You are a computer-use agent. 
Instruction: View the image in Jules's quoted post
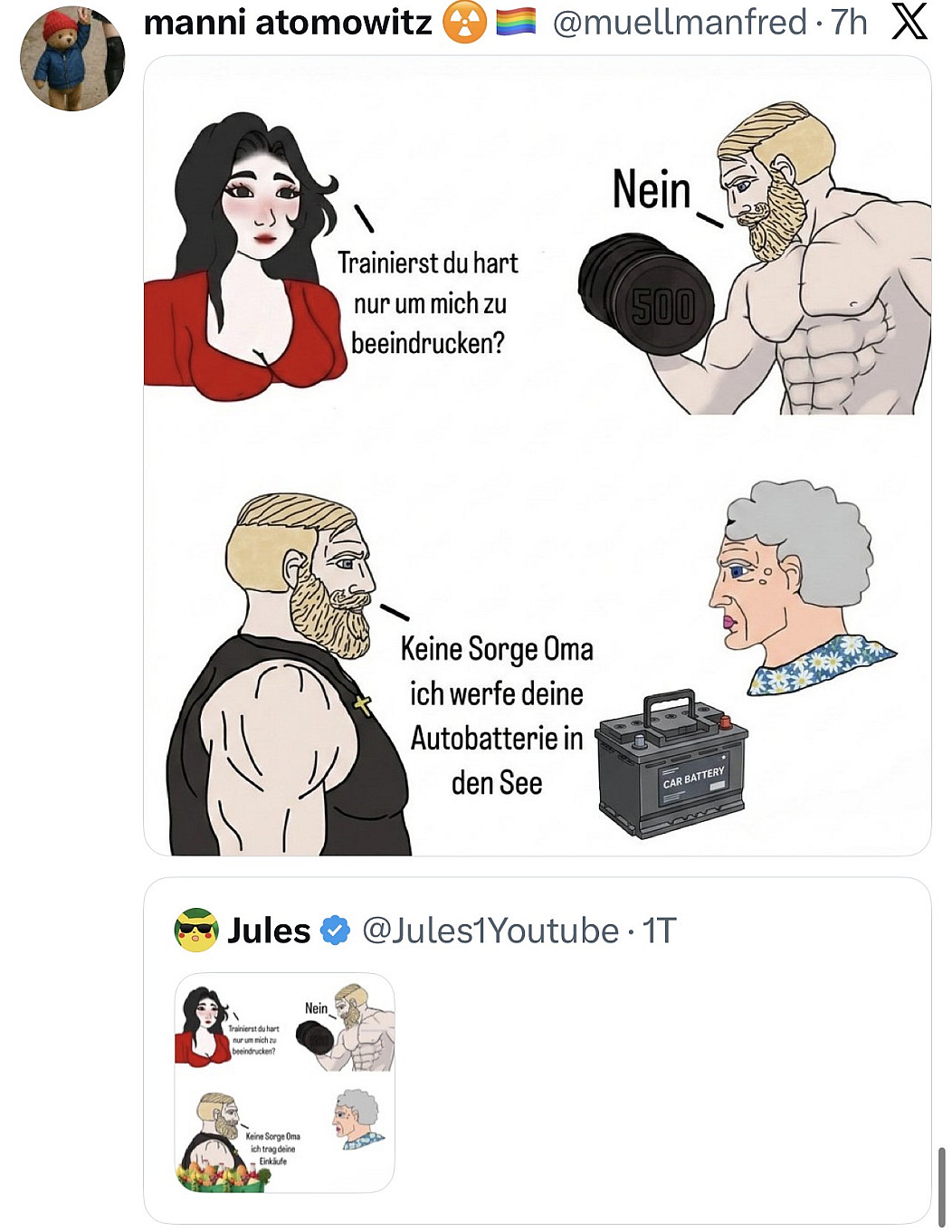[284, 1083]
